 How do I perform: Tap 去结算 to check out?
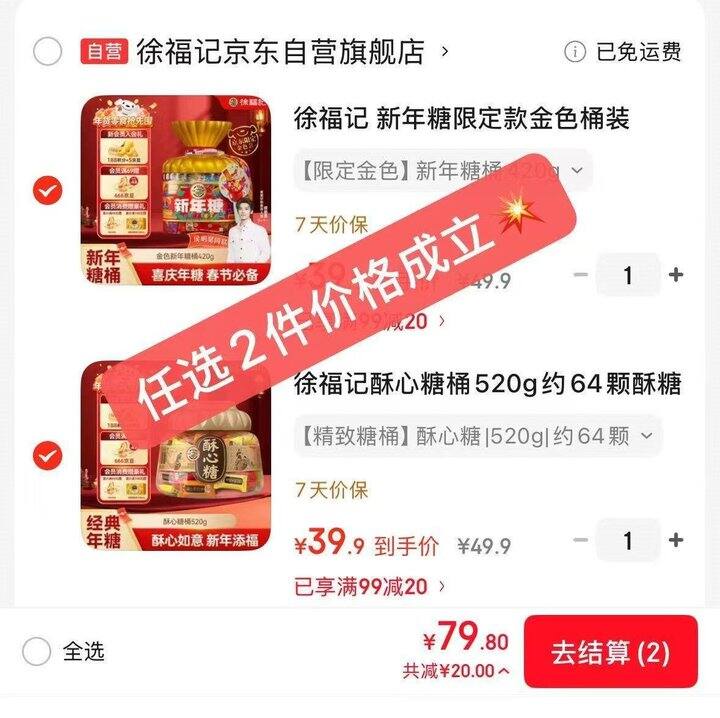[610, 653]
